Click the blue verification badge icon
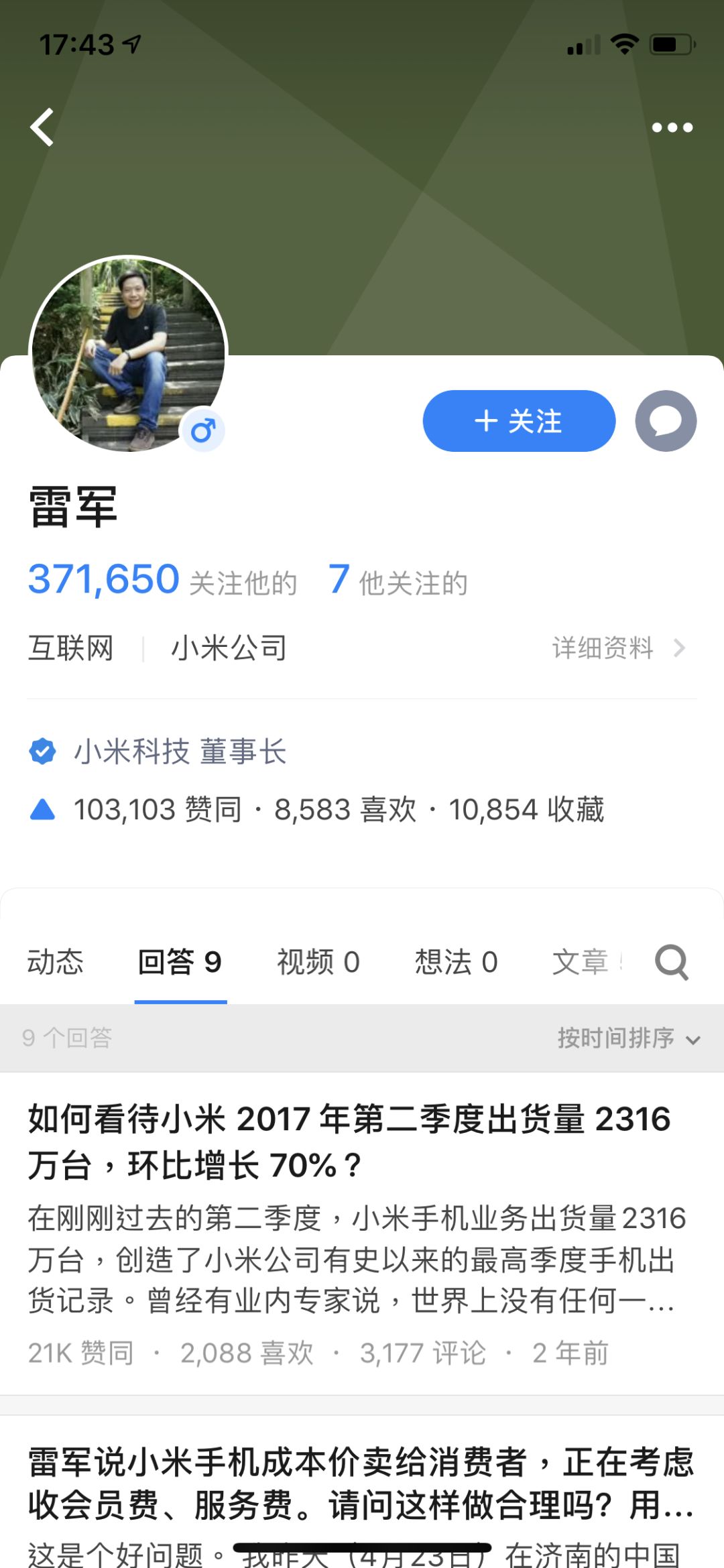This screenshot has height=1568, width=724. tap(42, 752)
